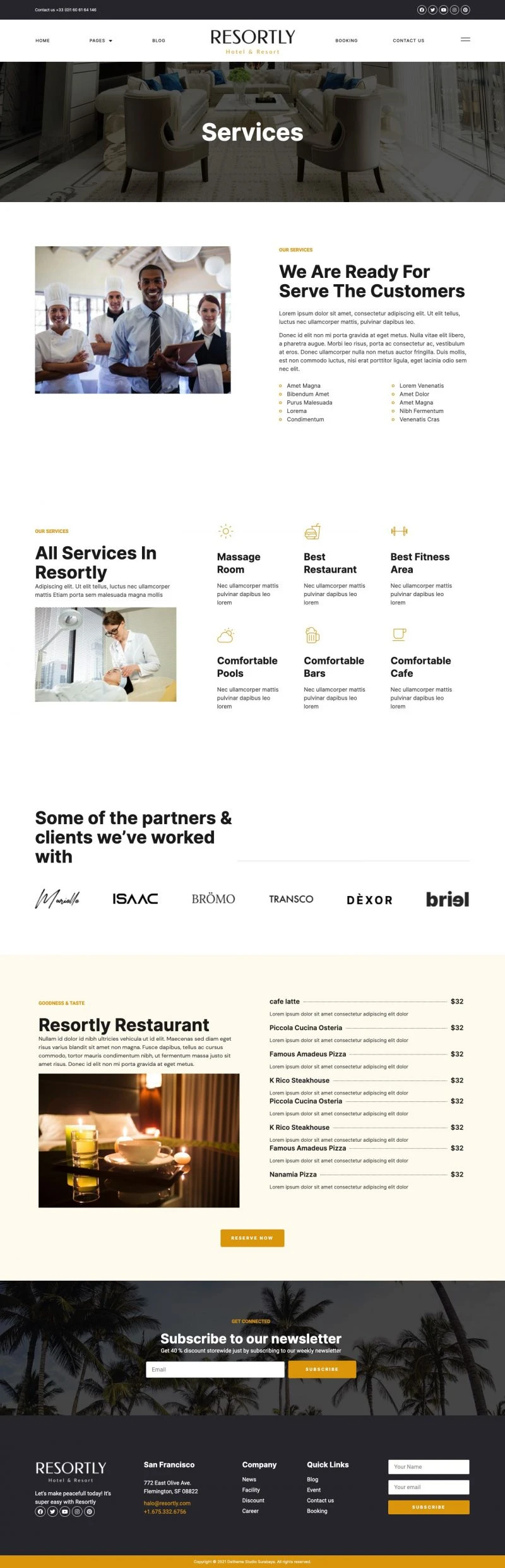Screen dimensions: 505x1568
Task: Enter the Your Name footer field
Action: pos(428,1466)
